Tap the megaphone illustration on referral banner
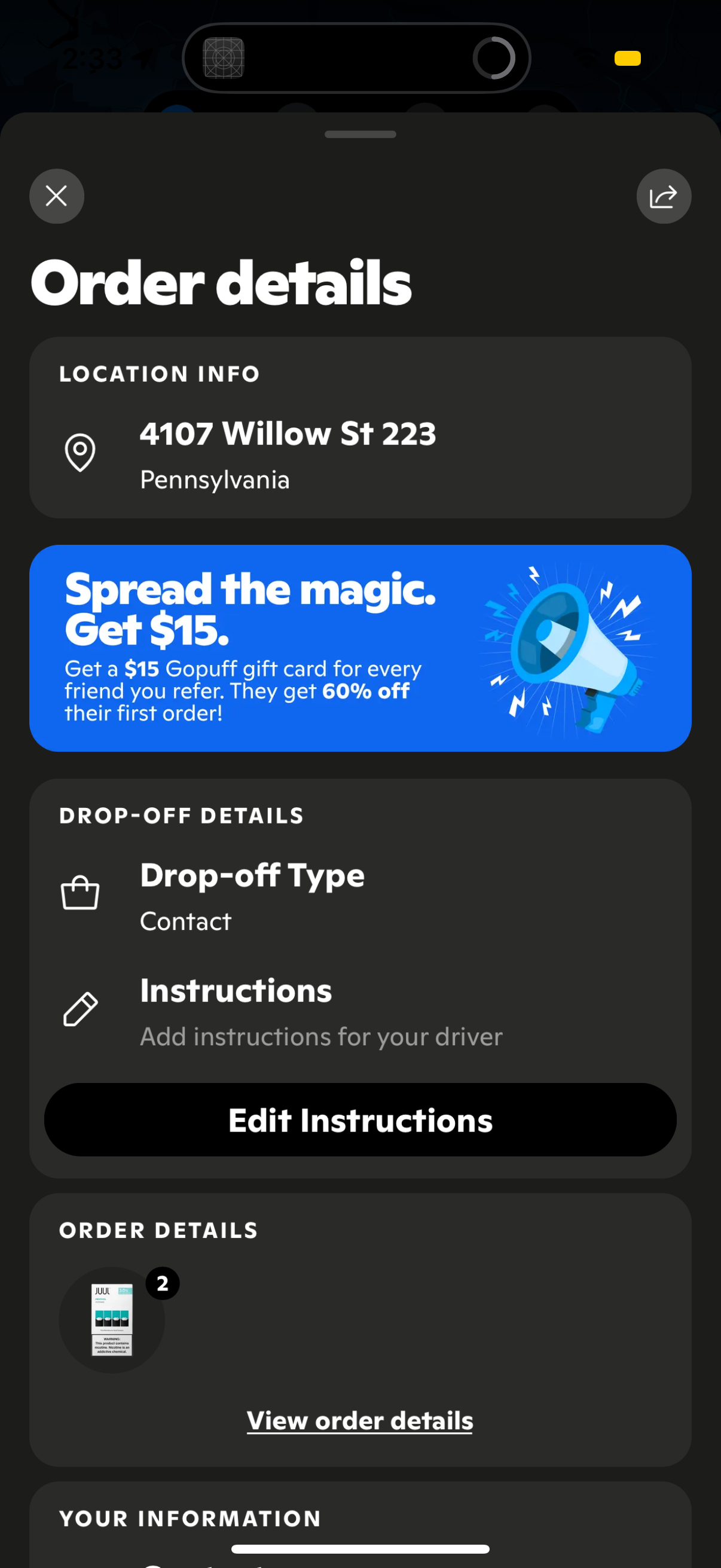The height and width of the screenshot is (1568, 721). tap(569, 651)
